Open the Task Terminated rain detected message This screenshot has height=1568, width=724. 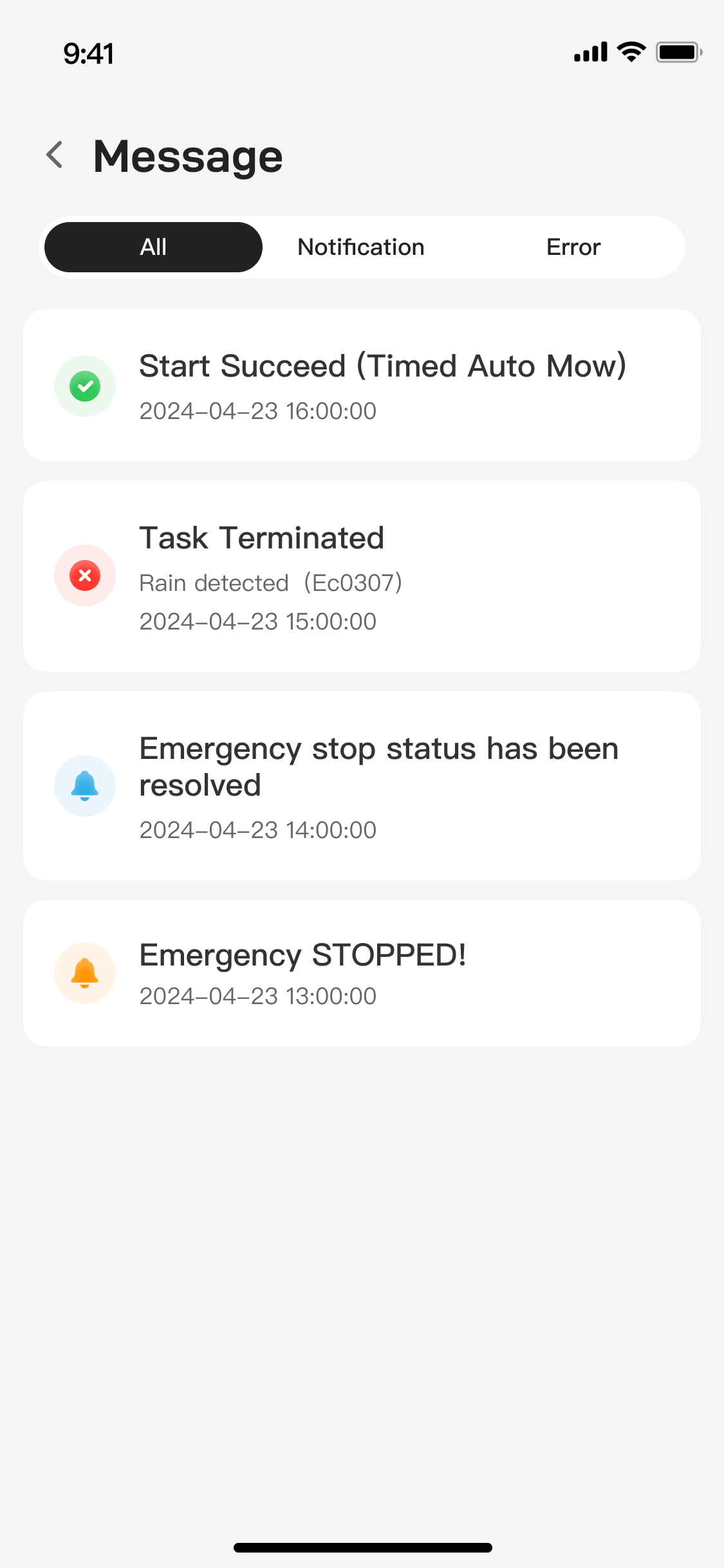[x=362, y=576]
